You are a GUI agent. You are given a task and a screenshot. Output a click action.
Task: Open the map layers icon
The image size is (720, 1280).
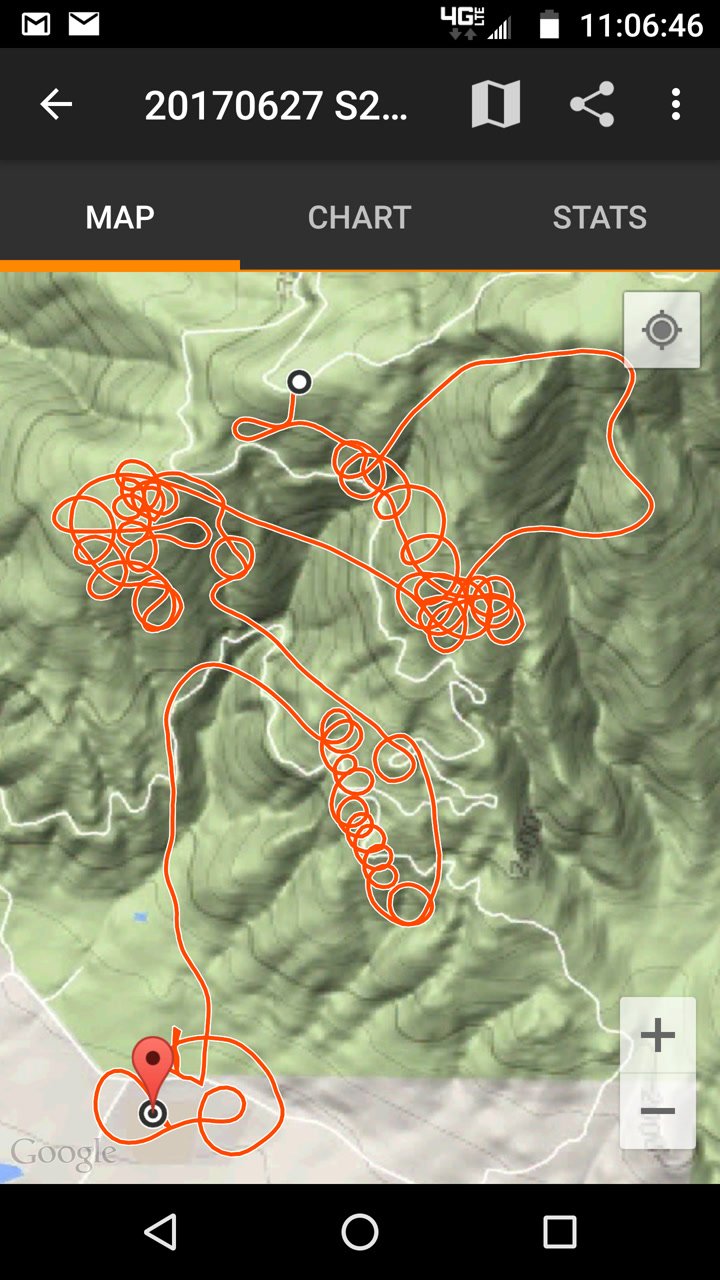[x=496, y=104]
